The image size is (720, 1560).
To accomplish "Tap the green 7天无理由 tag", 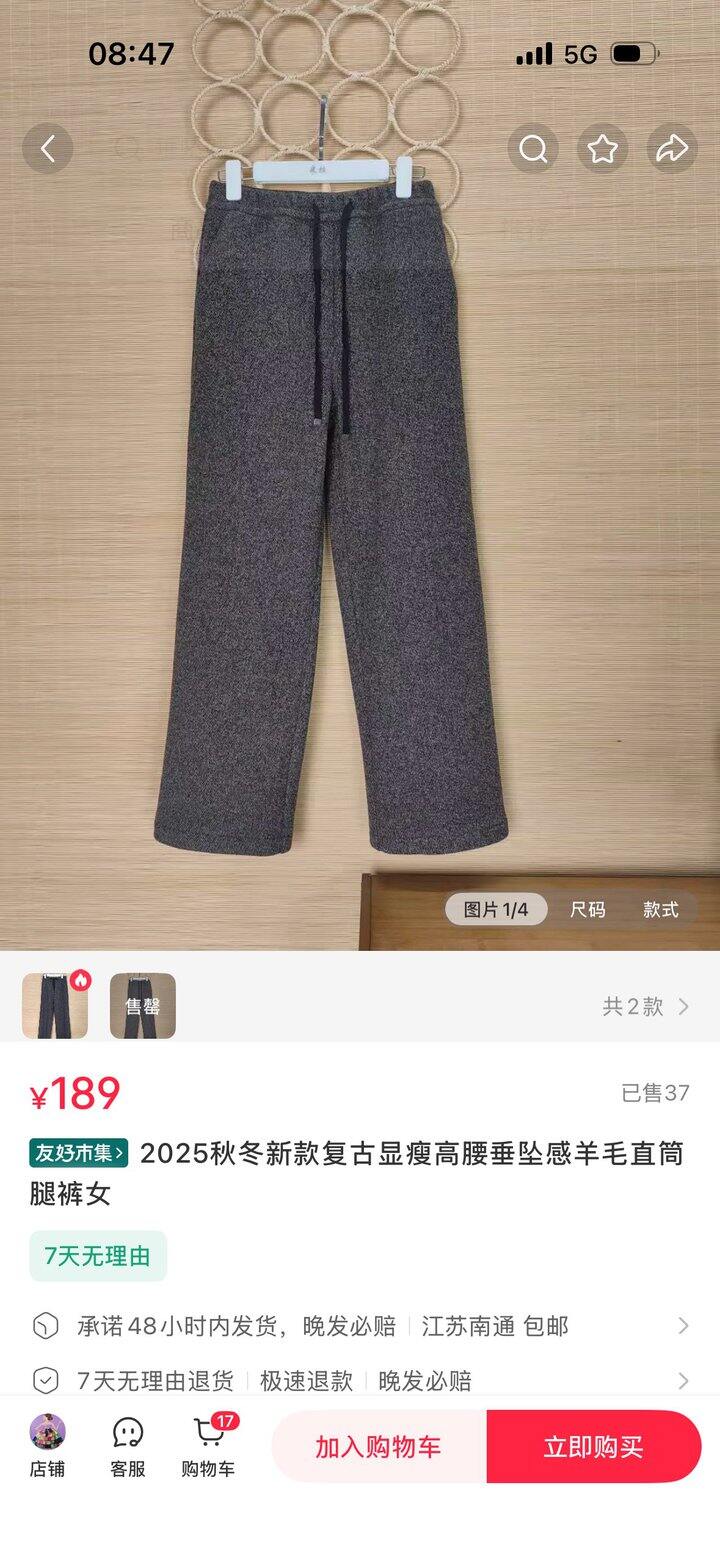I will coord(95,1257).
